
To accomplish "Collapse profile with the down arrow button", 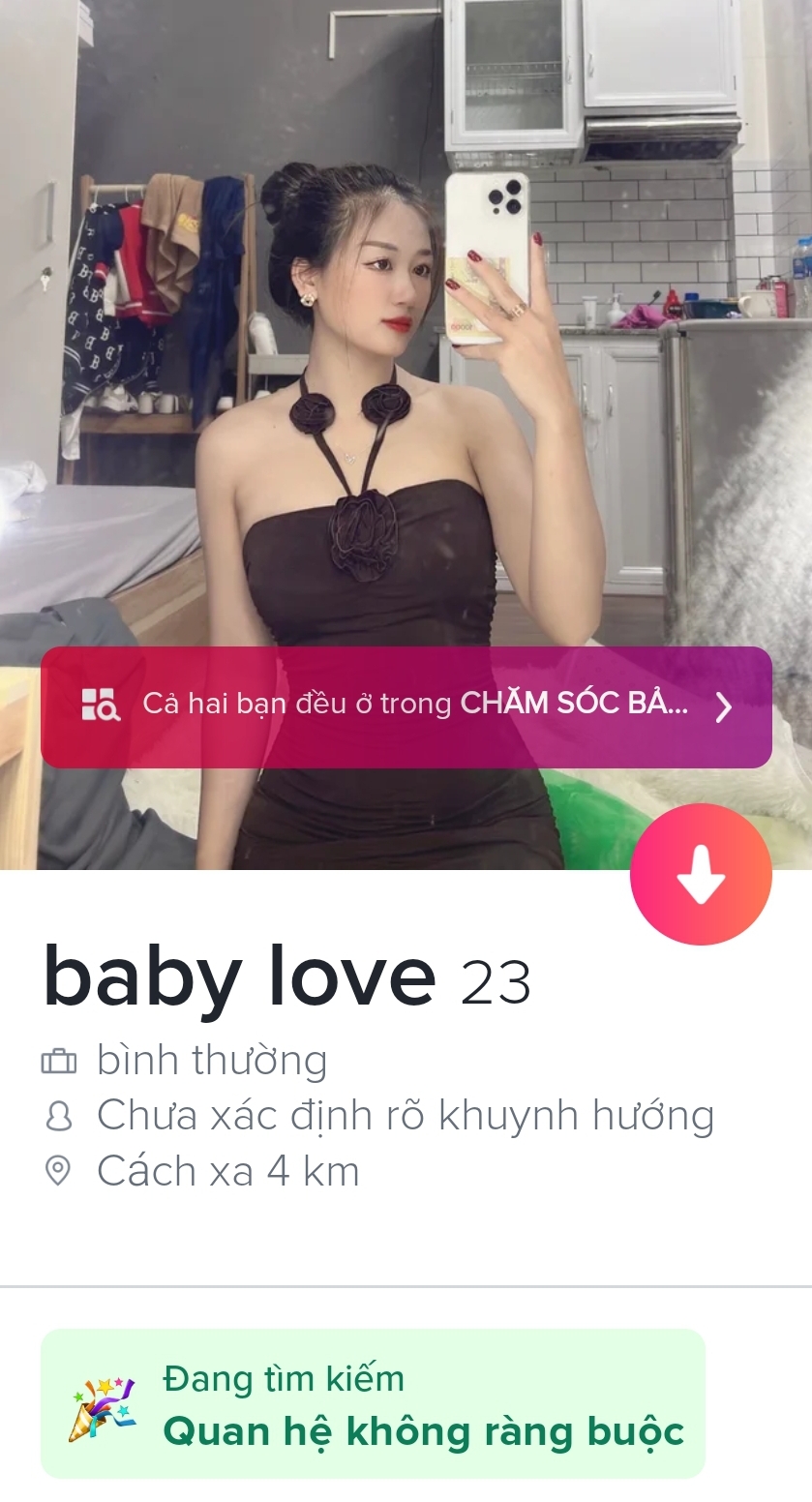I will pyautogui.click(x=701, y=874).
